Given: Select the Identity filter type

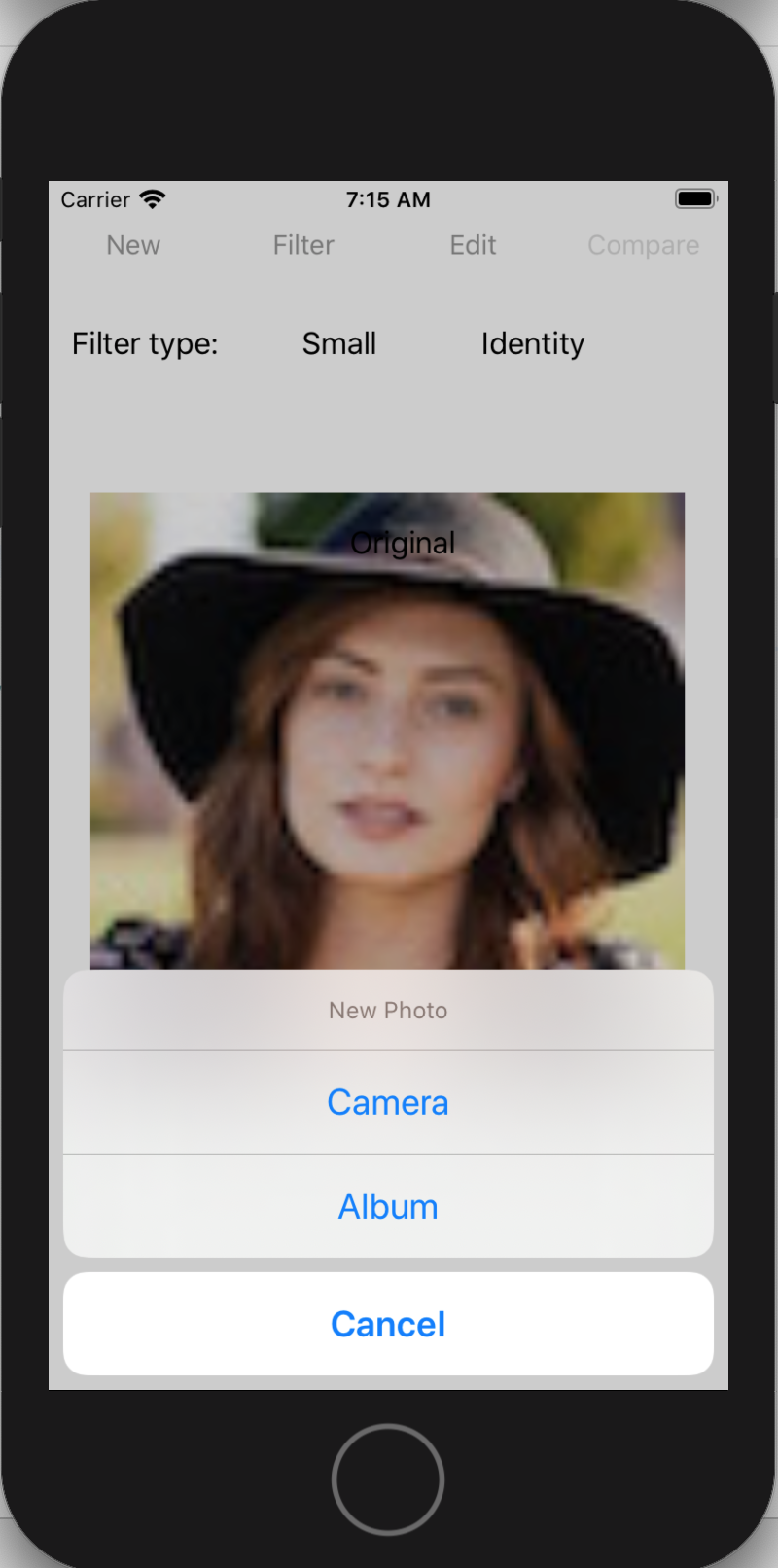Looking at the screenshot, I should click(532, 343).
